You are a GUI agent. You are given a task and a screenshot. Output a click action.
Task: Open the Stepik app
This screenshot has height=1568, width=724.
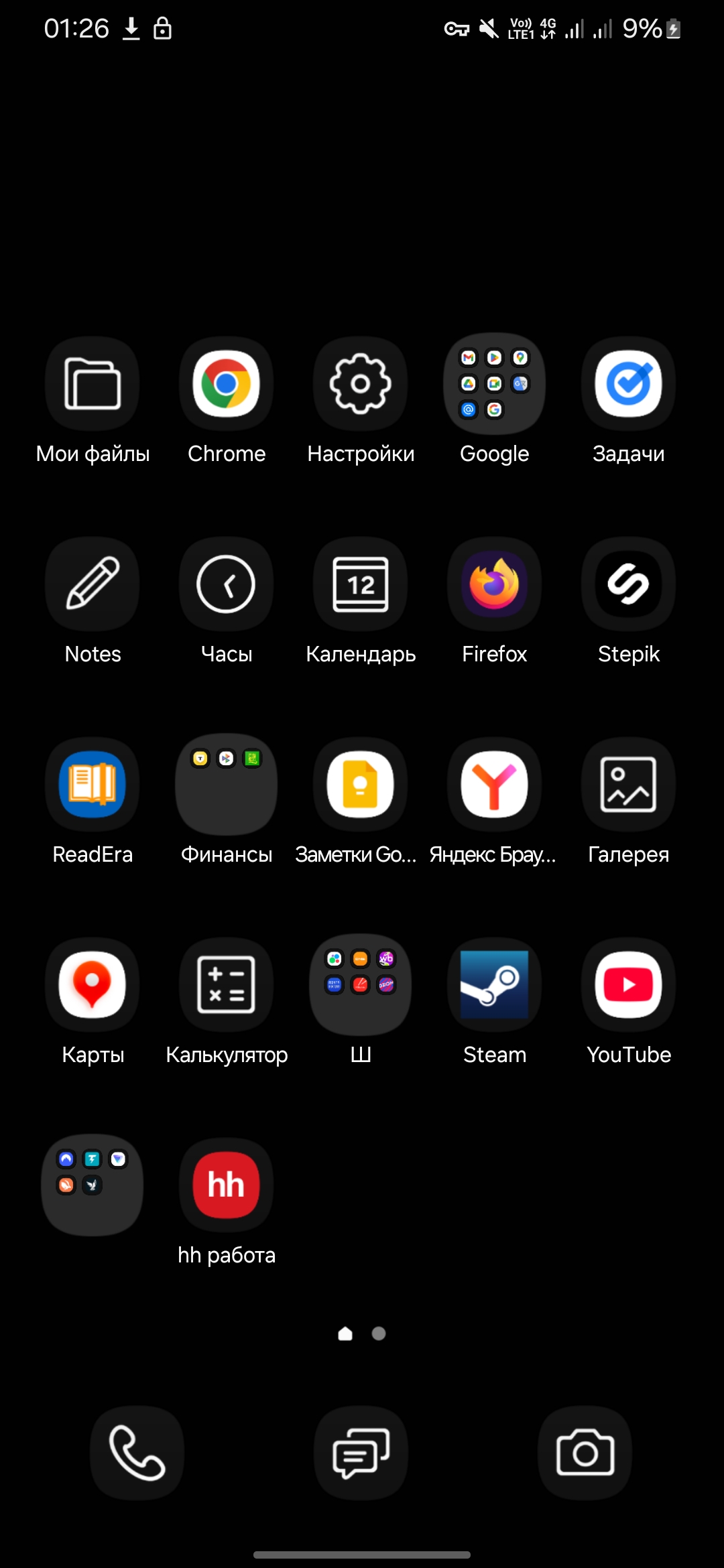pyautogui.click(x=629, y=584)
